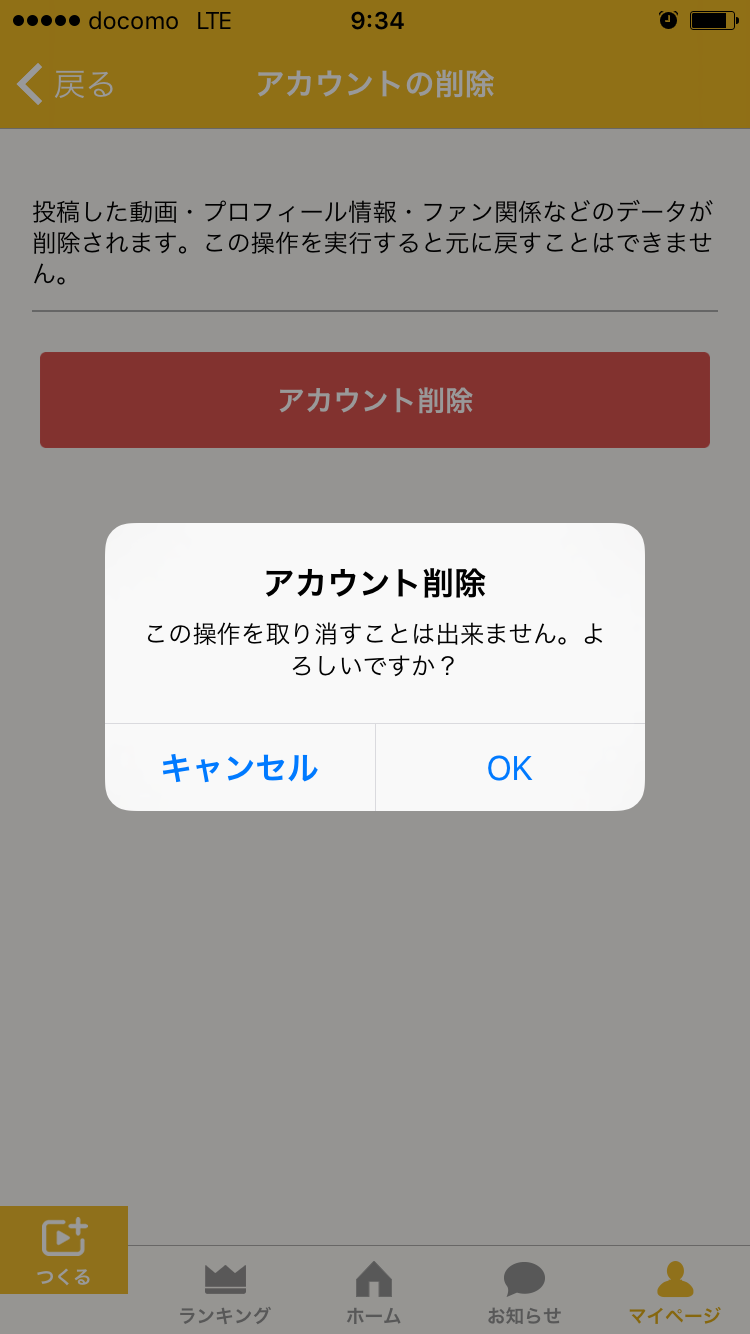750x1334 pixels.
Task: Open the お知らせ notifications tab
Action: (524, 1292)
